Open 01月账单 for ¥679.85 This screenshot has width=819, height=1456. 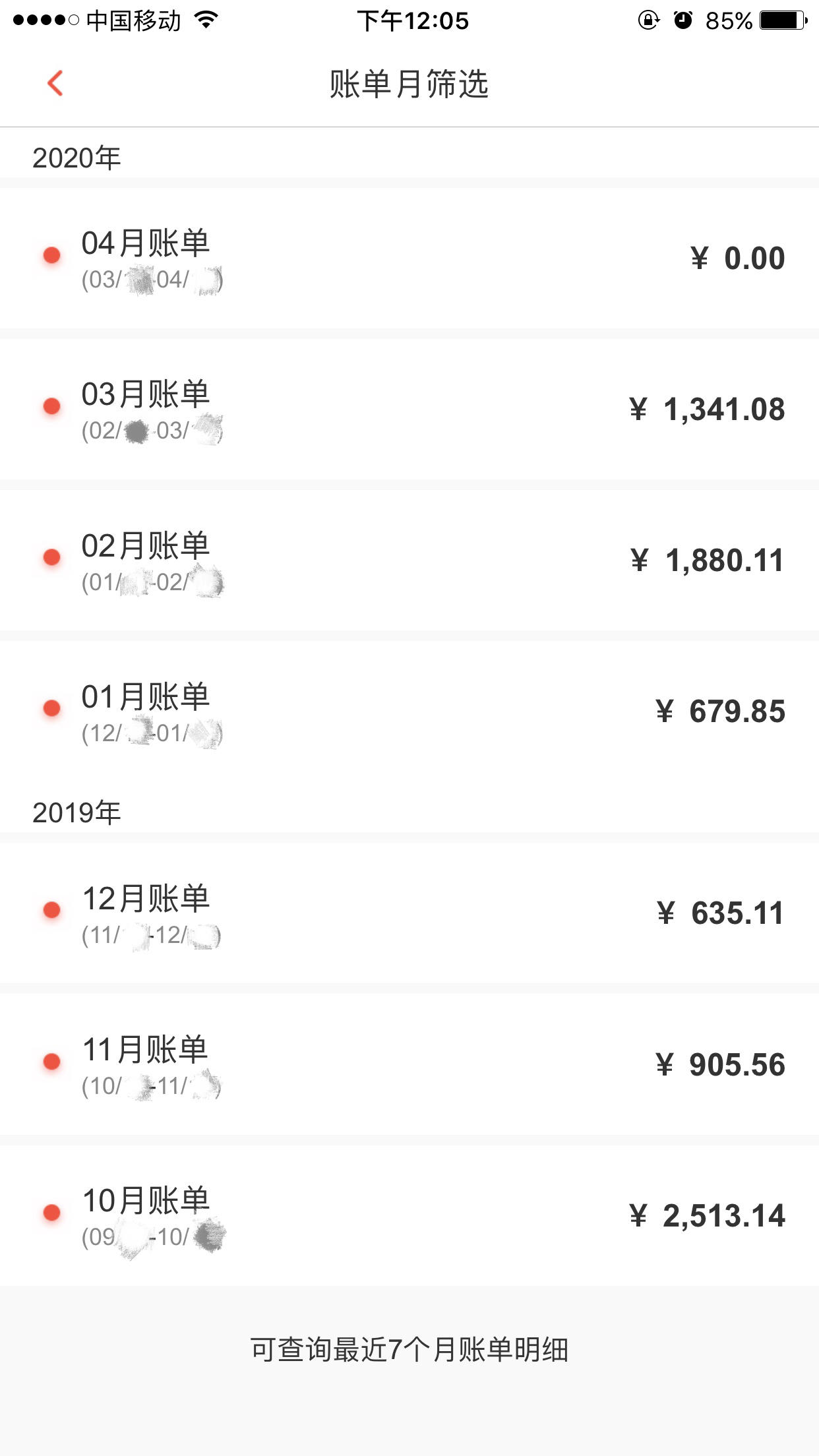click(409, 711)
